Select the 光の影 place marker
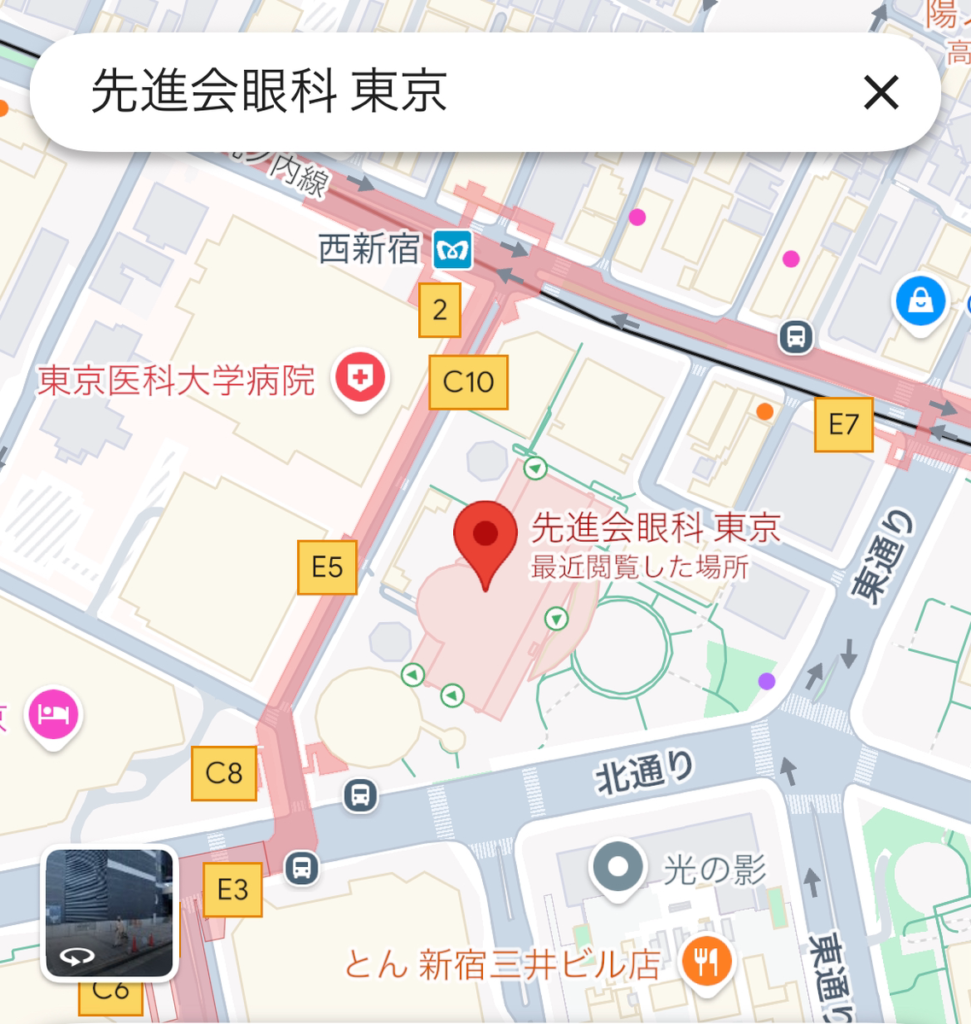 [x=618, y=868]
